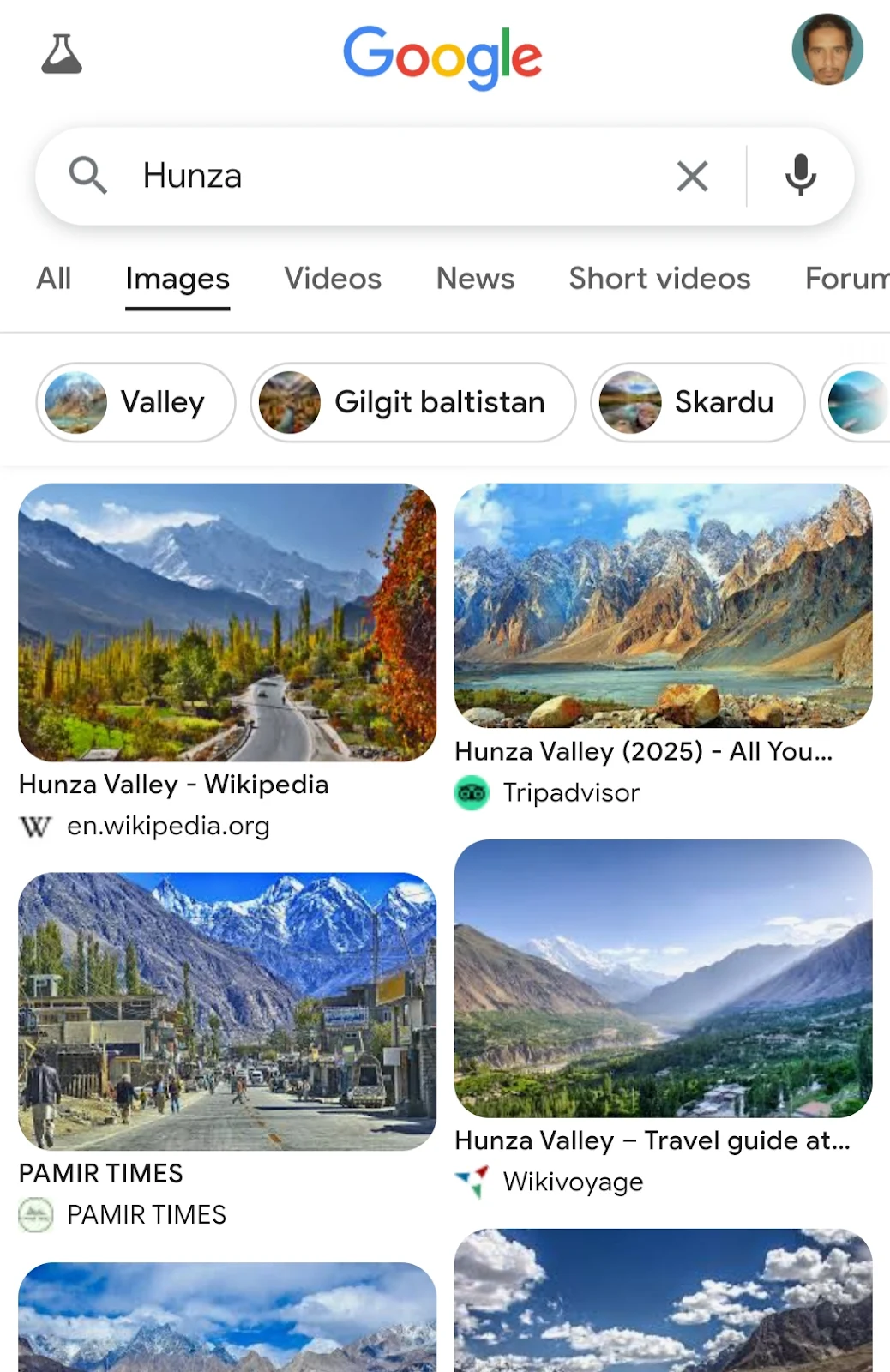890x1372 pixels.
Task: Switch to the Short videos tab
Action: pyautogui.click(x=659, y=279)
